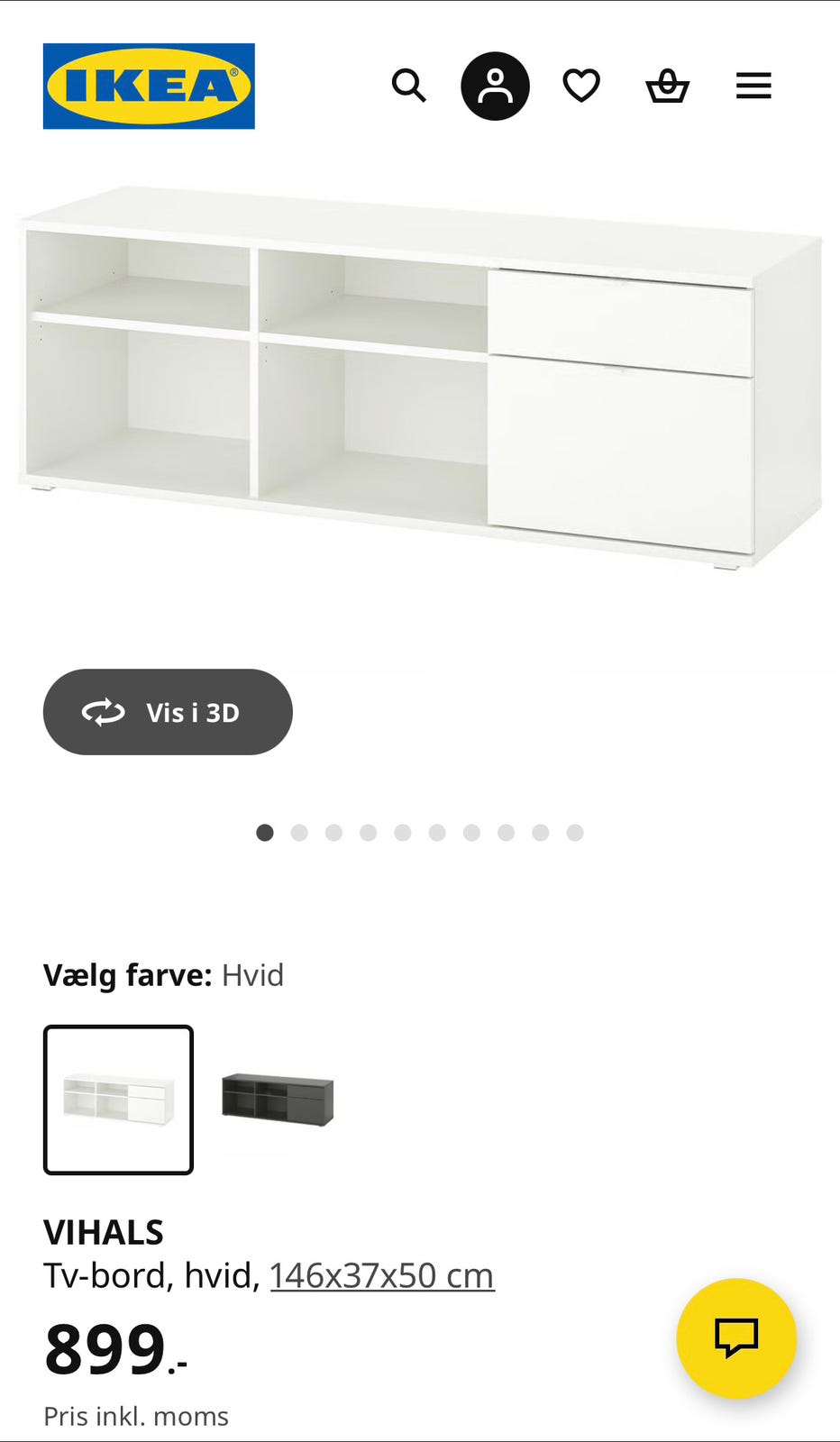Open the shopping basket
The height and width of the screenshot is (1442, 840).
tap(668, 86)
